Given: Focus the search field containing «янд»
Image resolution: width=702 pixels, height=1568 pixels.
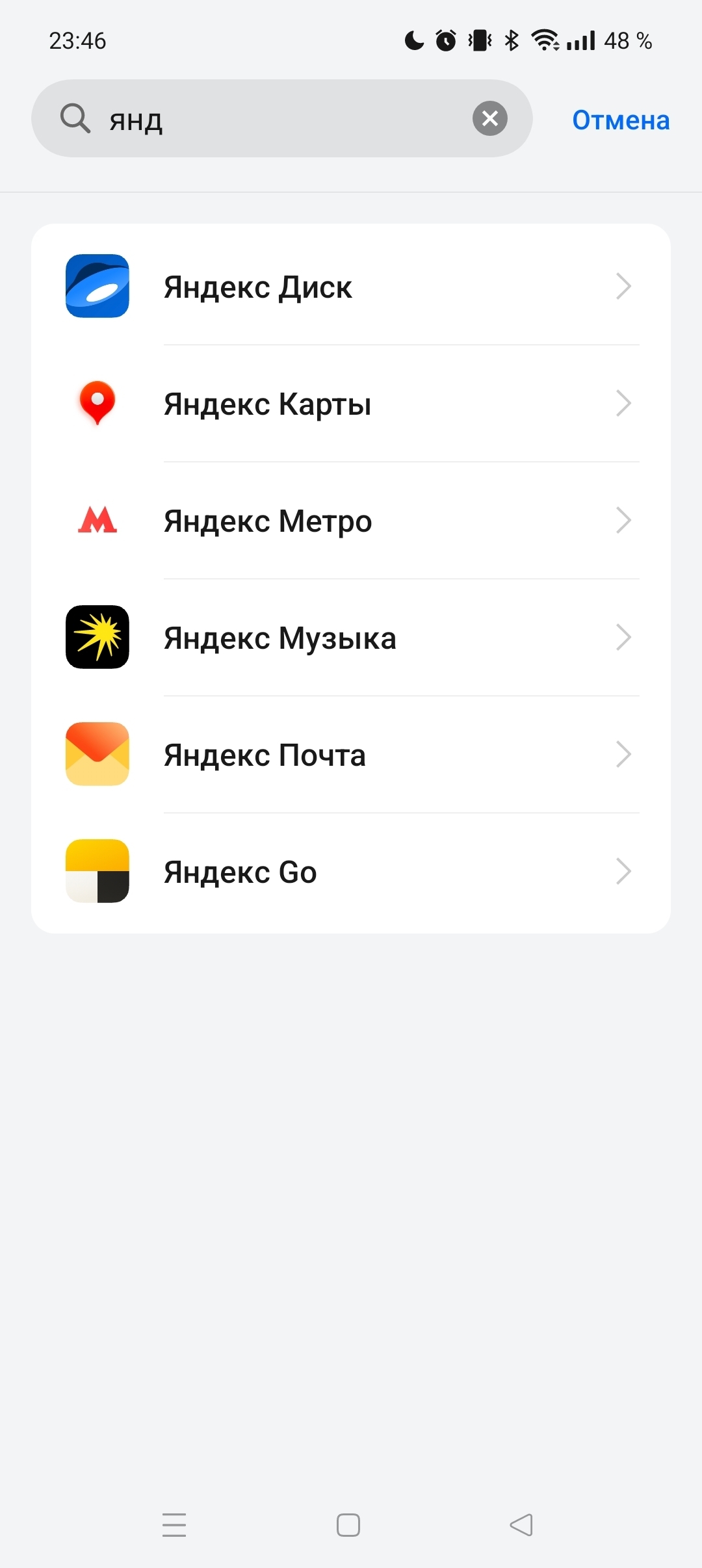Looking at the screenshot, I should point(279,119).
